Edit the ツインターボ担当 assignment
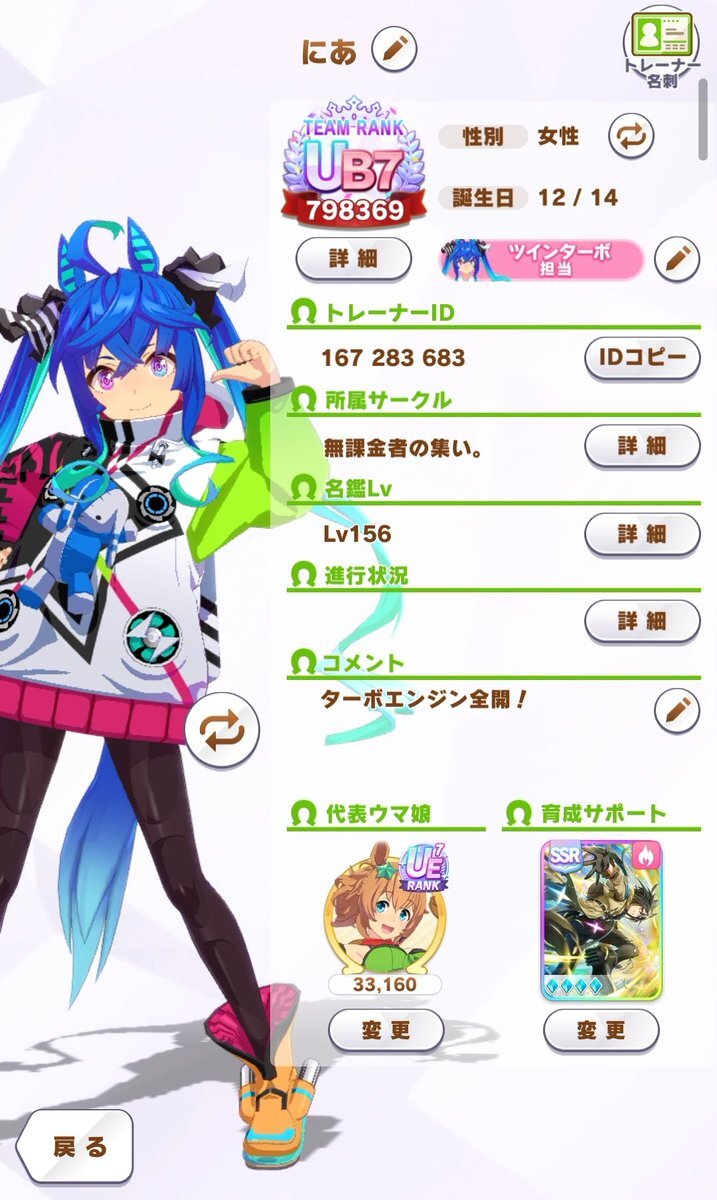 pyautogui.click(x=676, y=259)
